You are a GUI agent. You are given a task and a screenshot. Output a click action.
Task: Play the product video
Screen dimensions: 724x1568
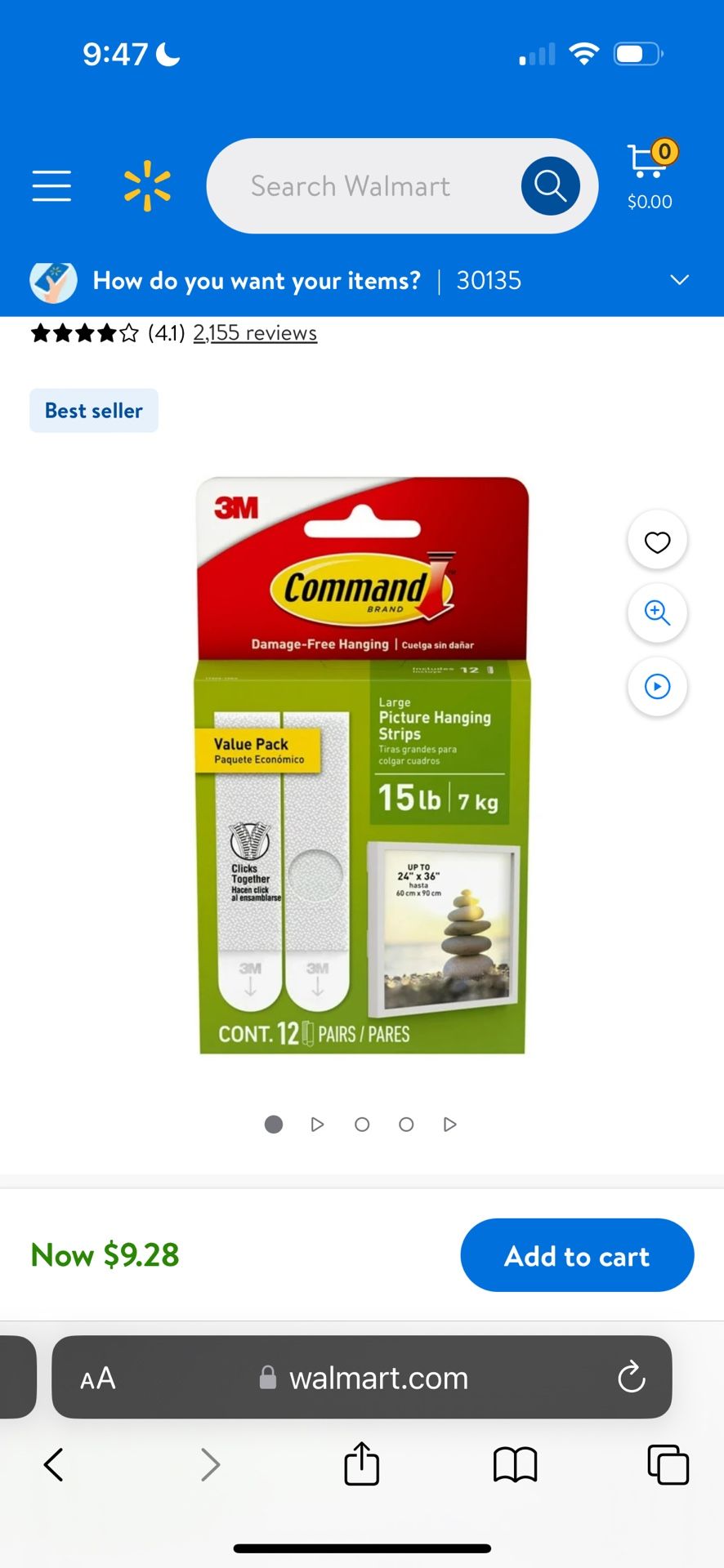[x=657, y=686]
